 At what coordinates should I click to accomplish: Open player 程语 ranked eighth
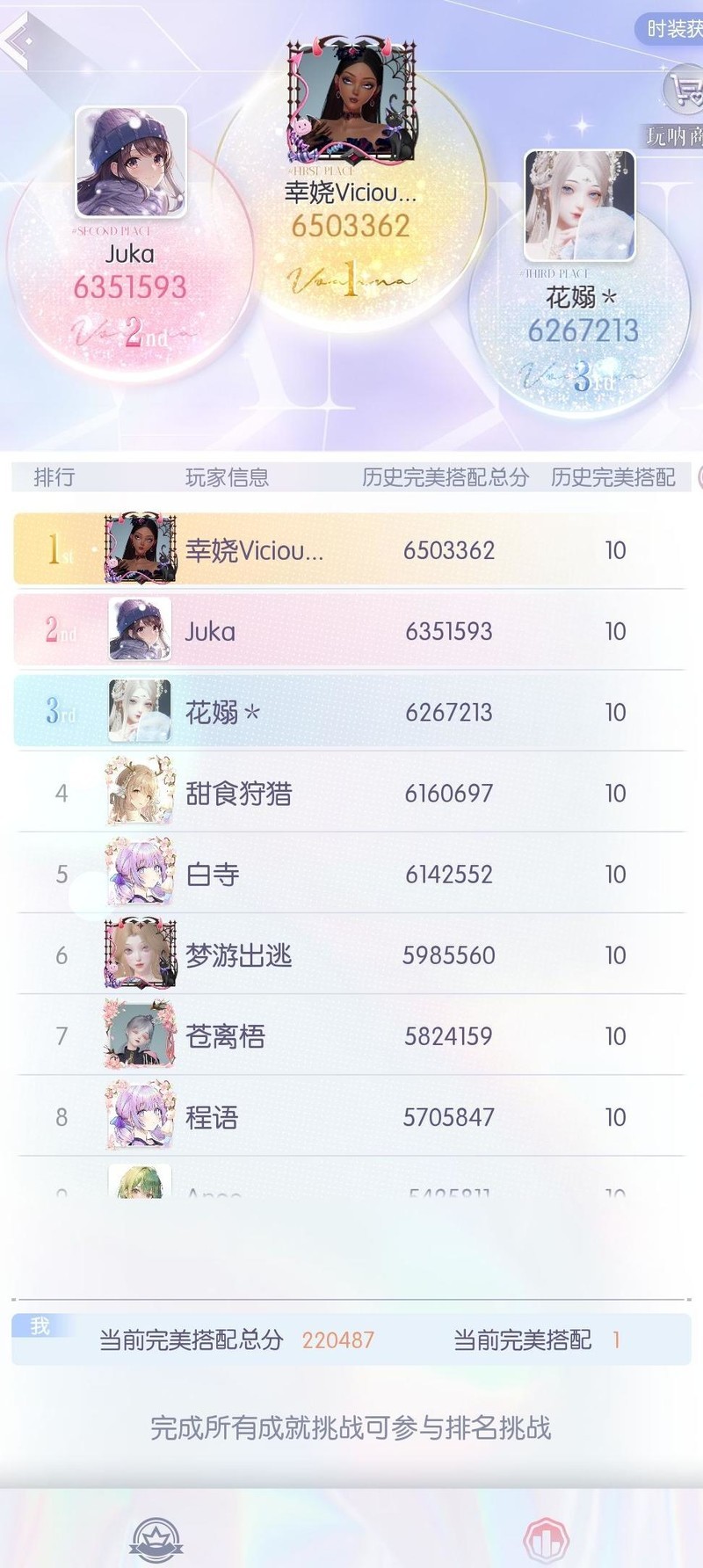tap(351, 1117)
